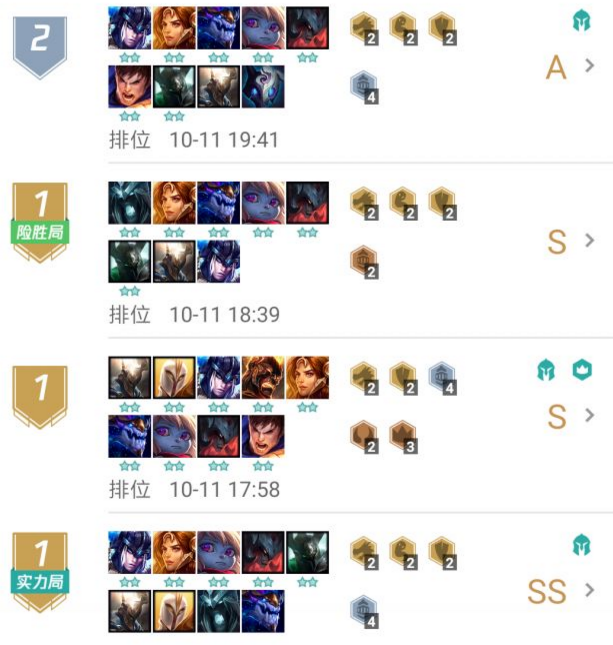This screenshot has width=613, height=645.
Task: Open the SS-rated match record
Action: coord(590,590)
